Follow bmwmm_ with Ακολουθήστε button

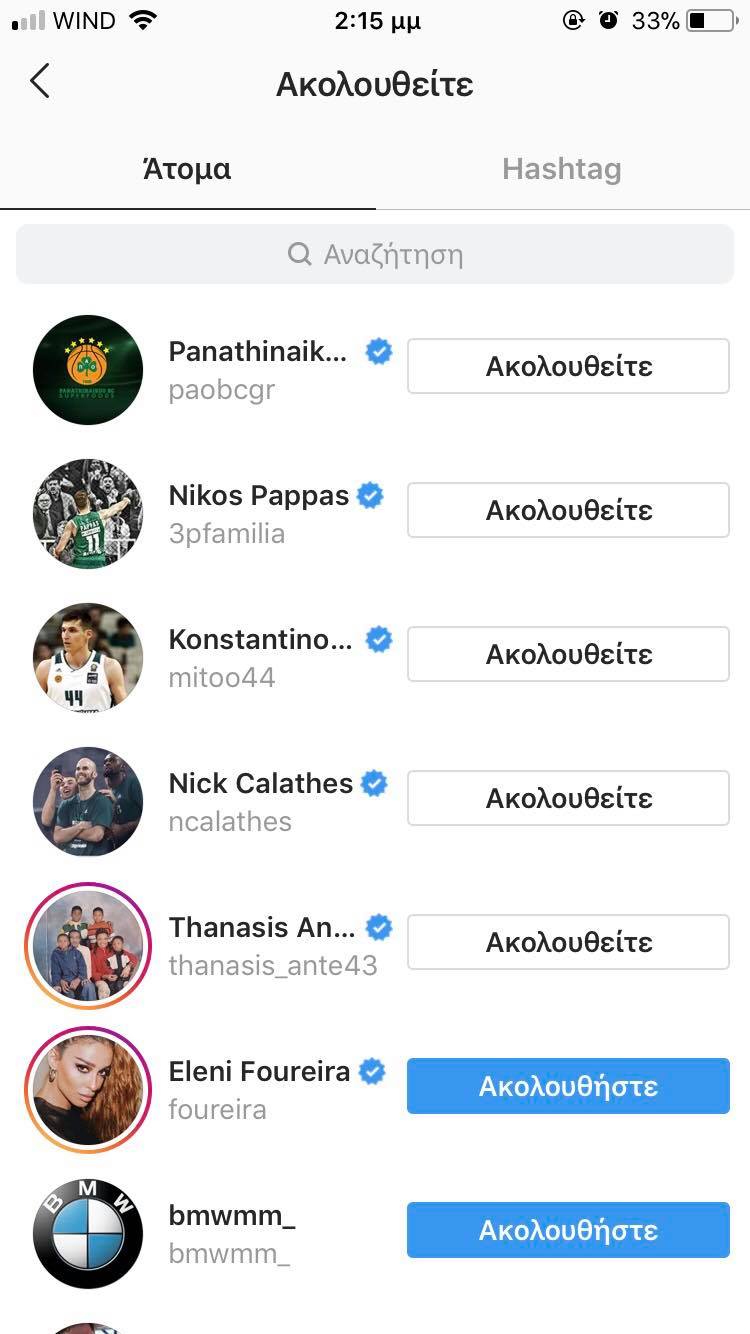568,1230
